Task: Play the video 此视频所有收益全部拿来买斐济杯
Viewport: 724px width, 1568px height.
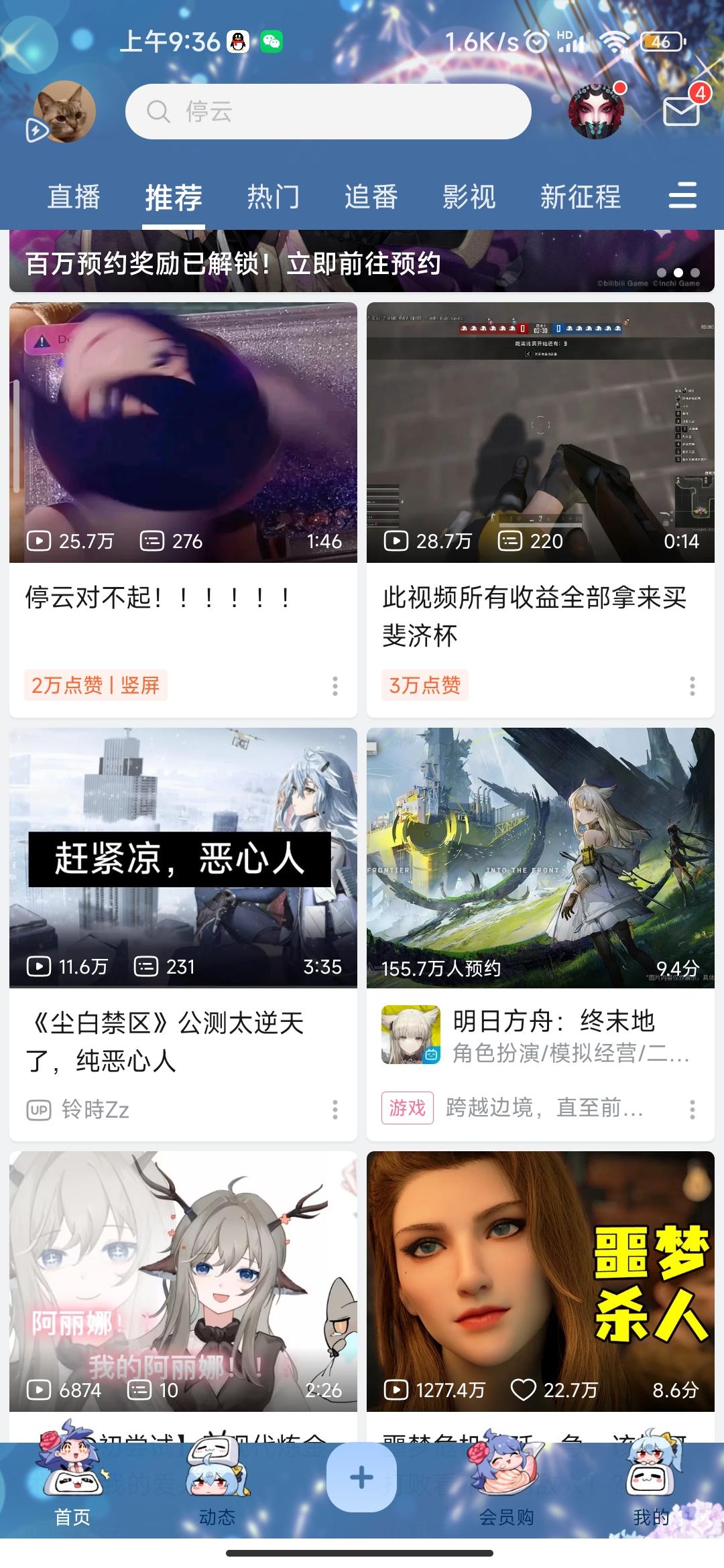Action: pos(540,432)
